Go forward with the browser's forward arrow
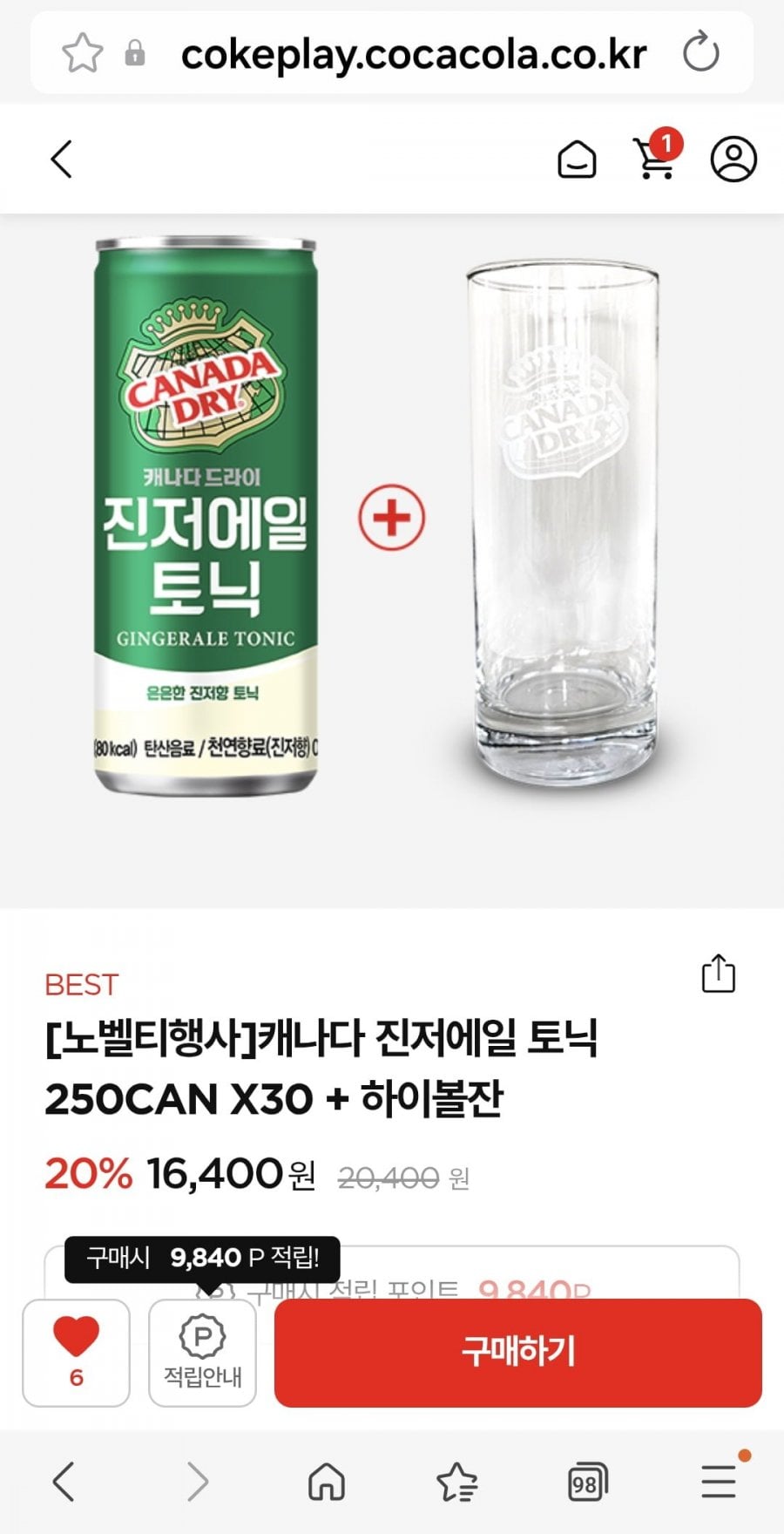The height and width of the screenshot is (1534, 784). pyautogui.click(x=198, y=1481)
